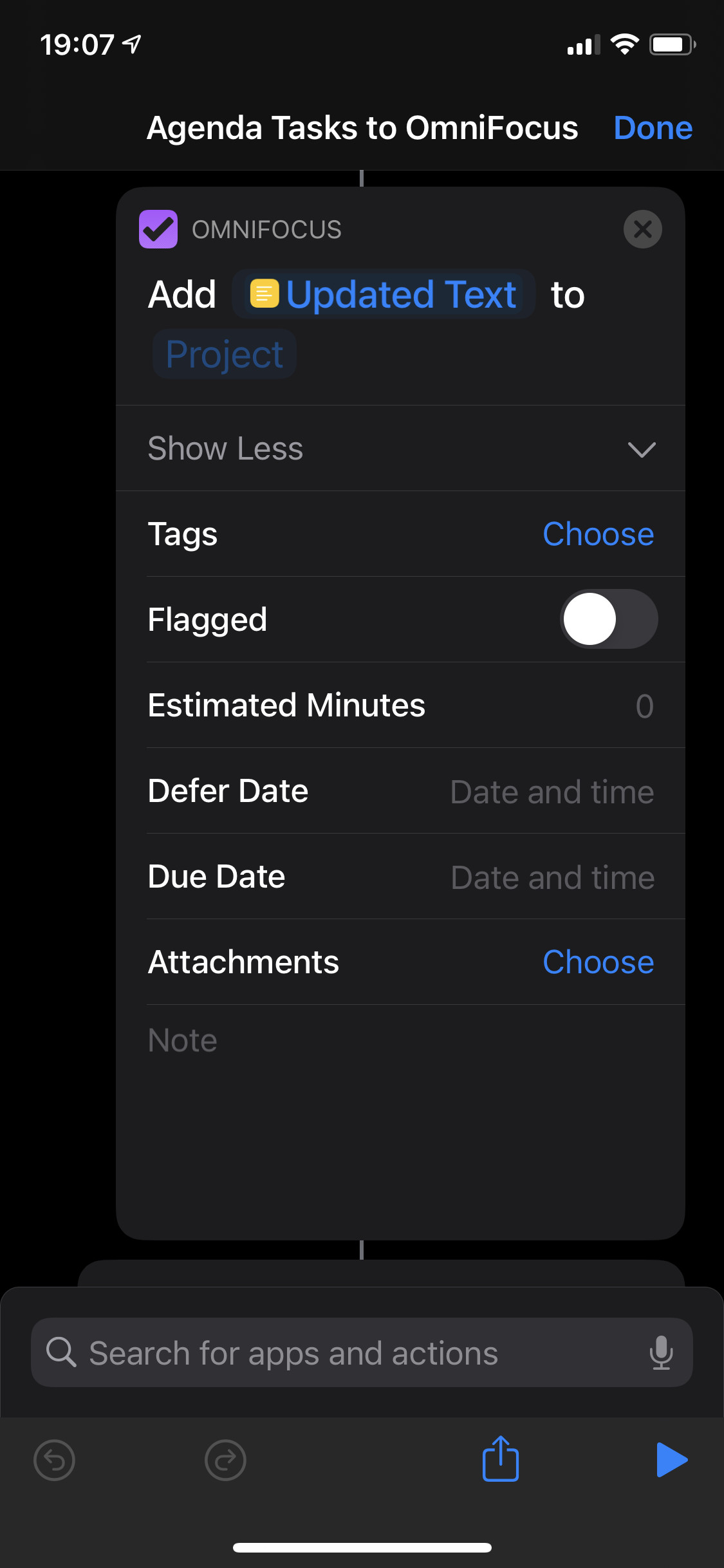
Task: Set the Defer Date field
Action: coord(552,791)
